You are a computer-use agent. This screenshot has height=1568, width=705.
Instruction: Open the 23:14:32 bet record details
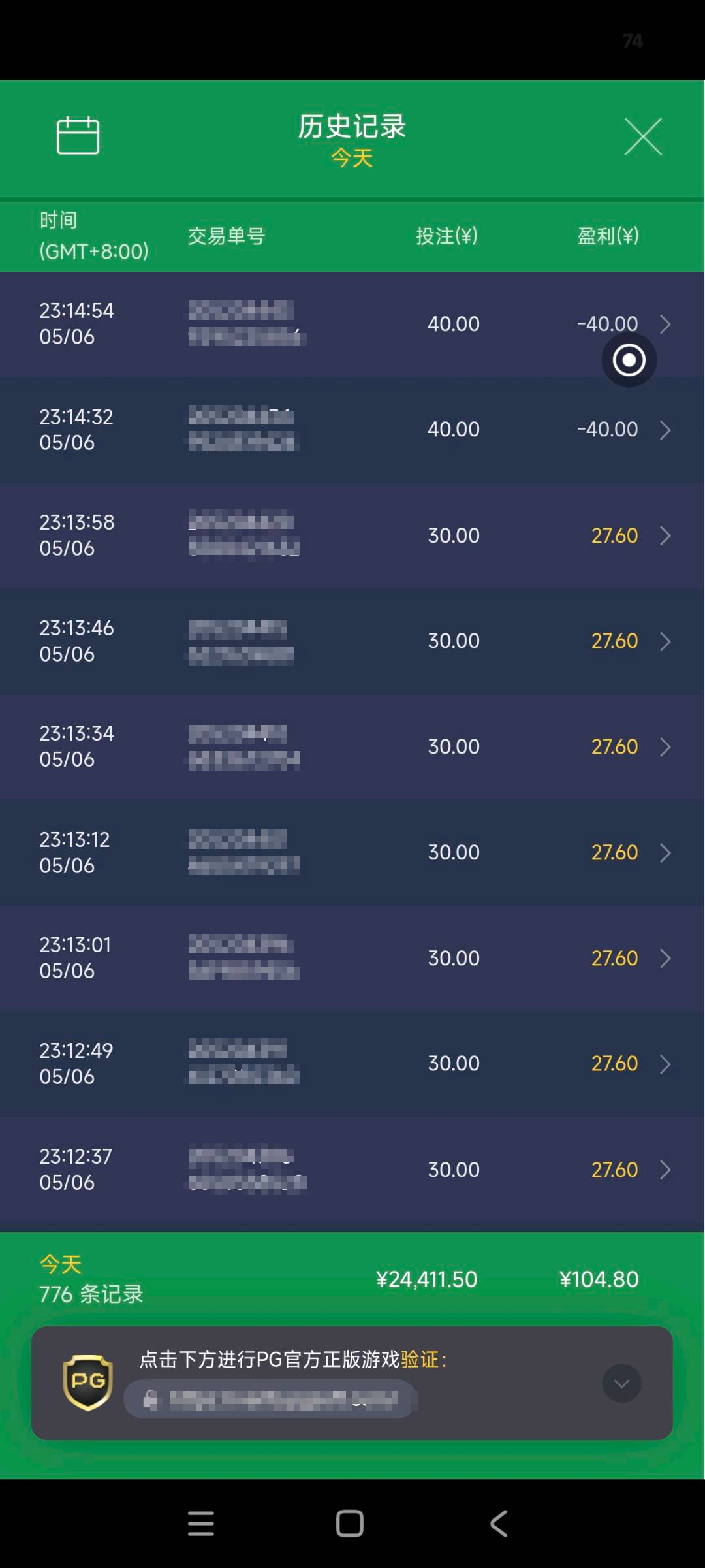pos(352,430)
